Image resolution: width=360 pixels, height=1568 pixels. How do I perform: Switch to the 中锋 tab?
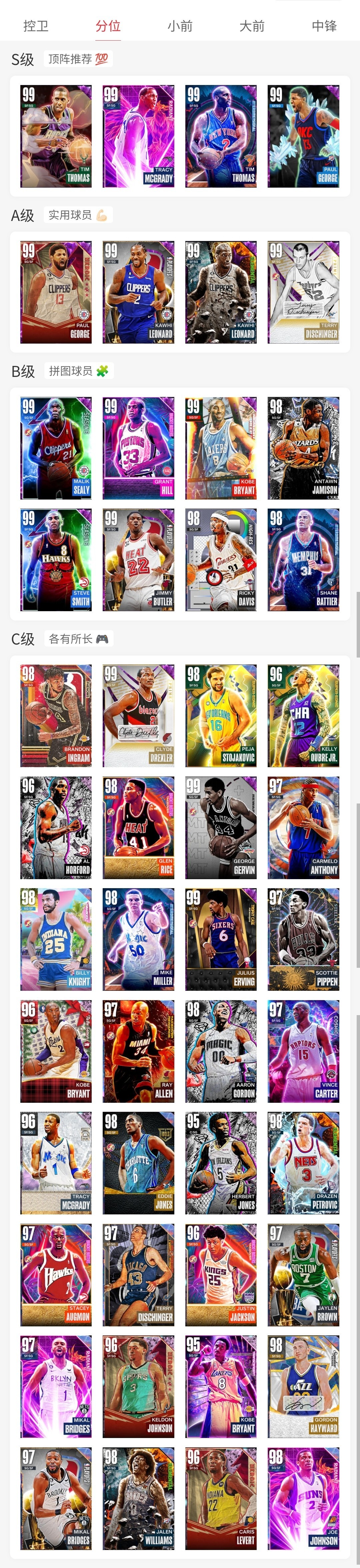point(323,26)
